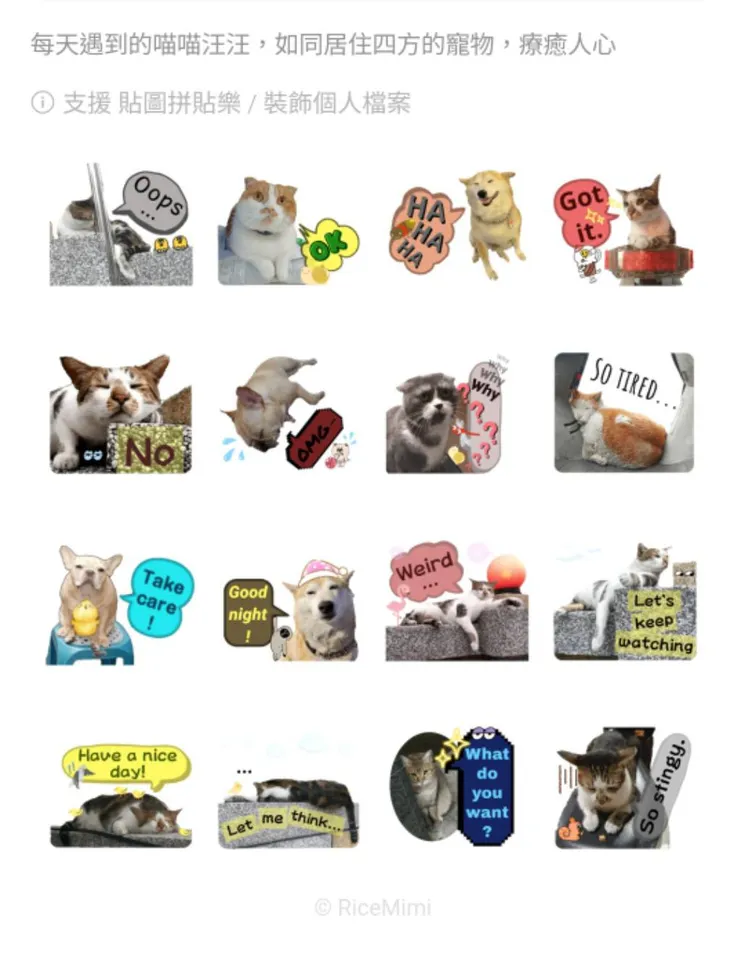Preview the "Oops" cat sticker

click(121, 226)
